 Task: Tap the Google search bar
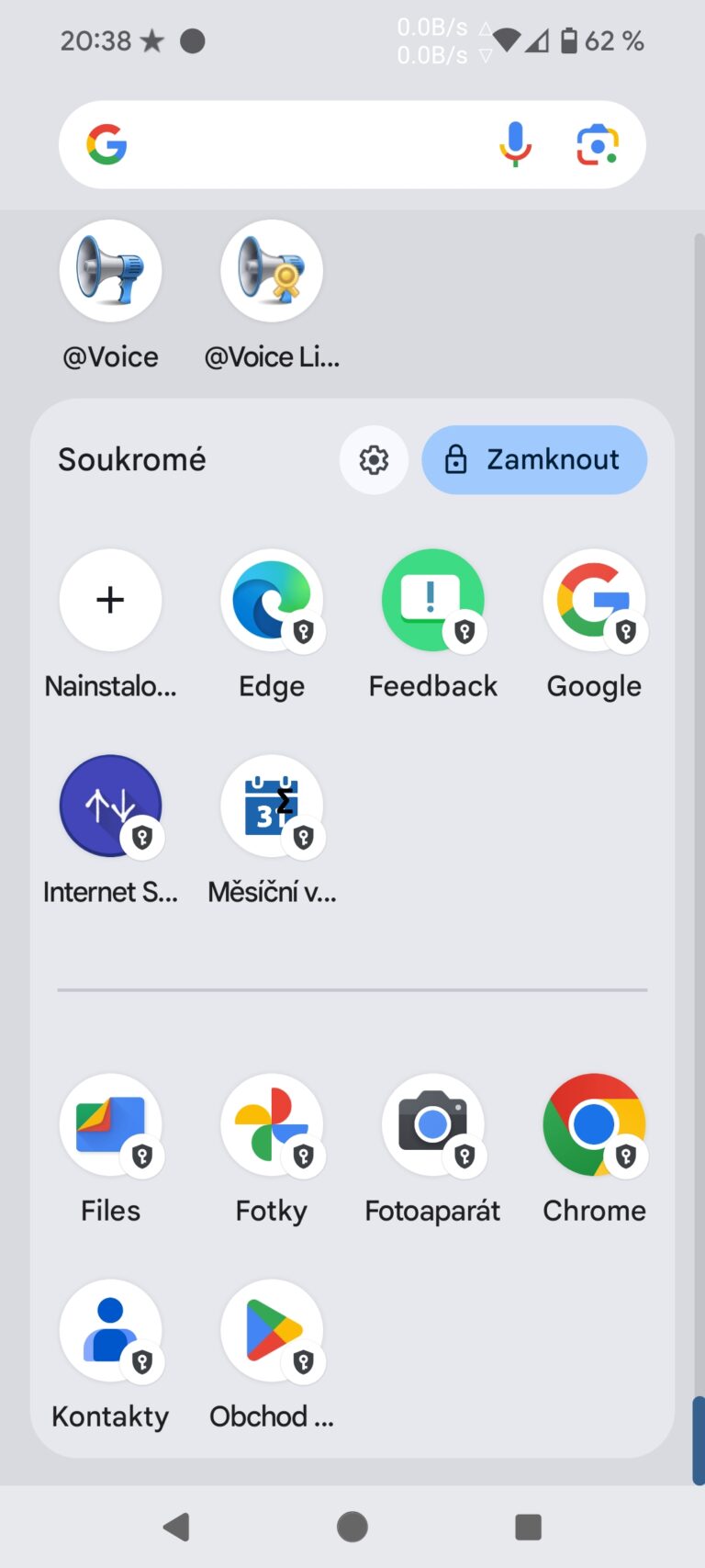coord(303,144)
